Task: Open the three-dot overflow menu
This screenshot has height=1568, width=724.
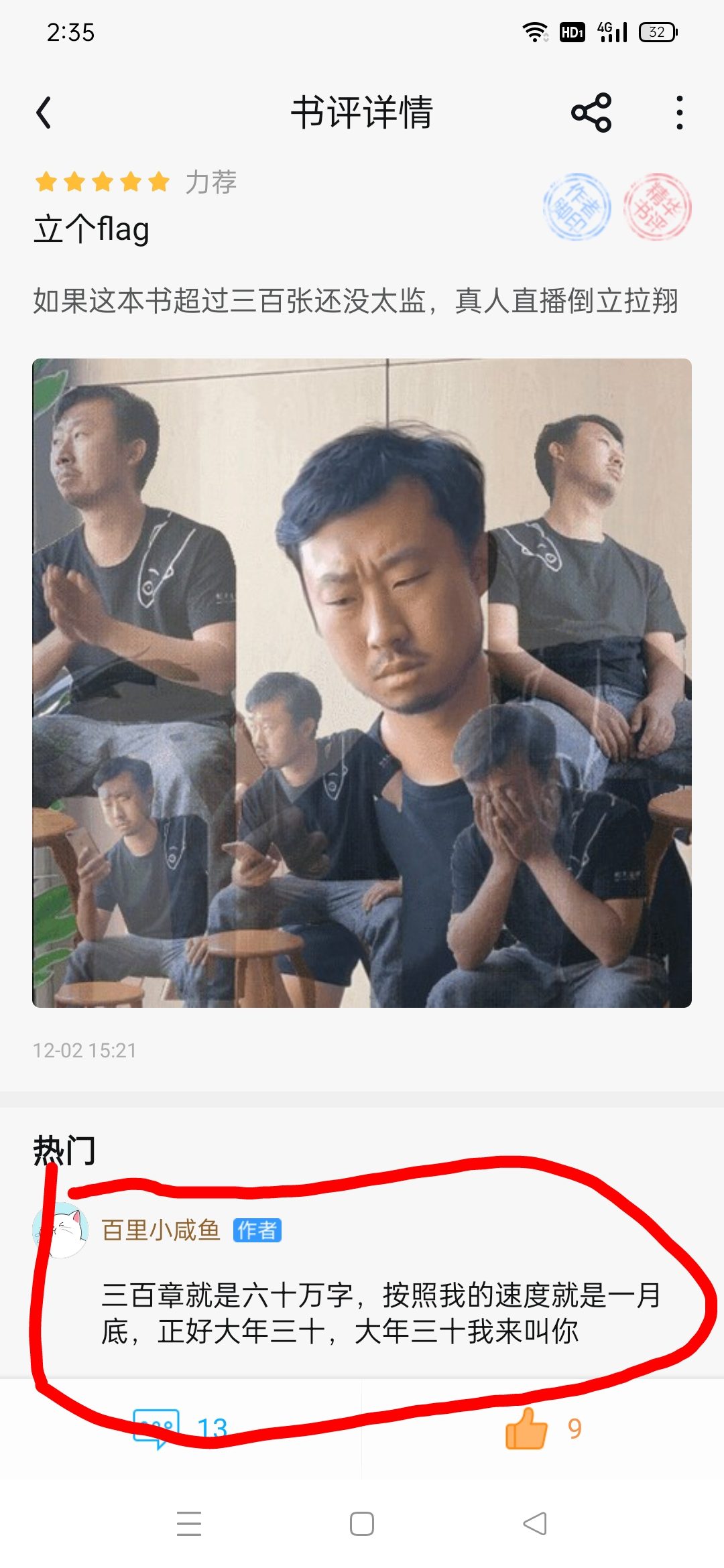Action: click(x=679, y=113)
